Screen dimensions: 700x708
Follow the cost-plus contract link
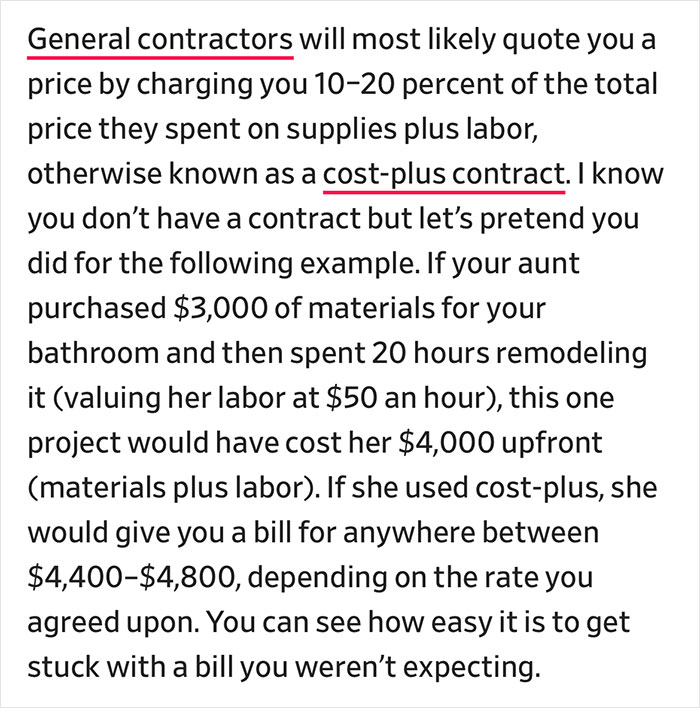444,173
